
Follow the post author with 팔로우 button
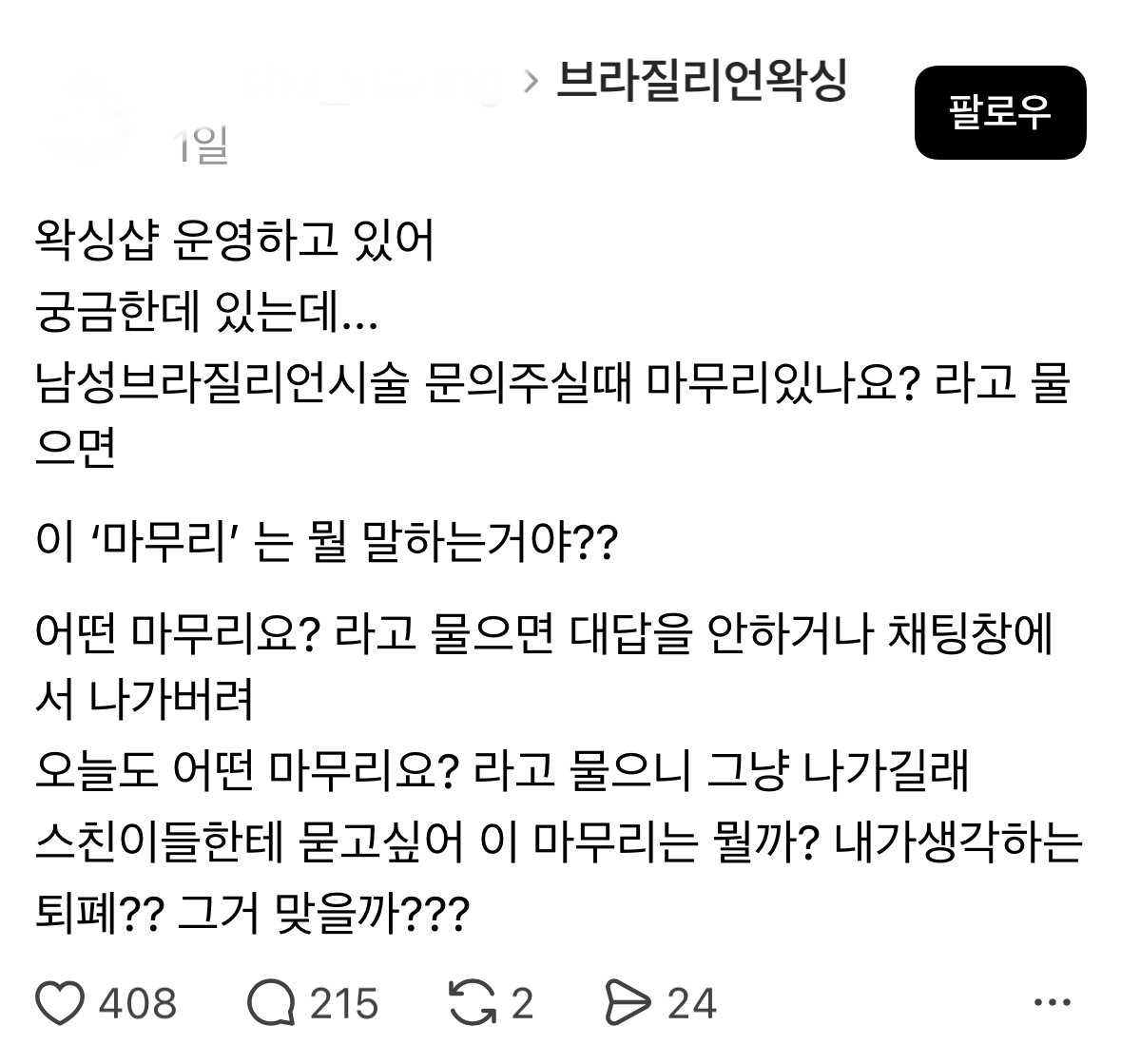(x=999, y=112)
